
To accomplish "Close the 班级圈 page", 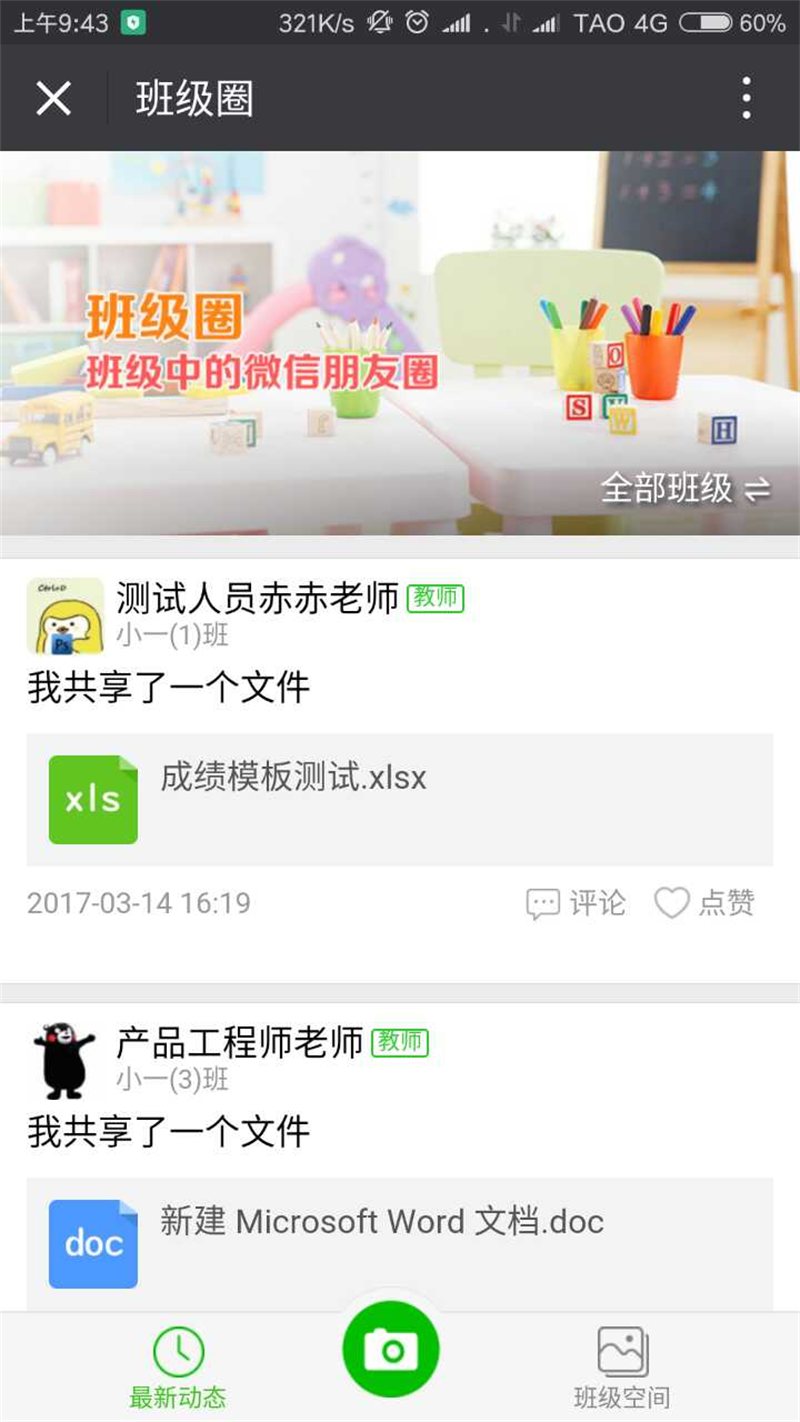I will (53, 98).
